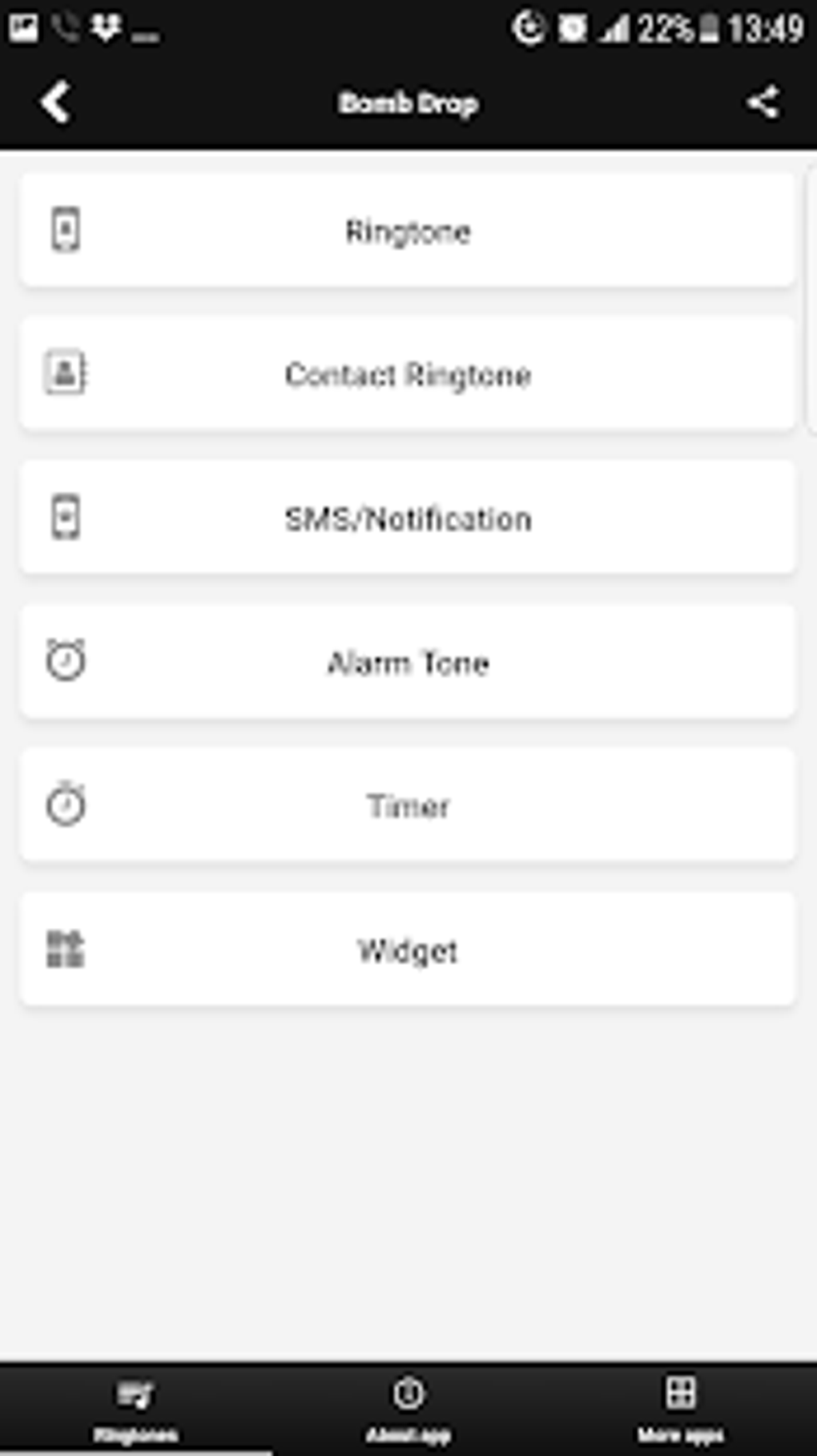817x1456 pixels.
Task: Go back using the top-left arrow
Action: tap(55, 103)
